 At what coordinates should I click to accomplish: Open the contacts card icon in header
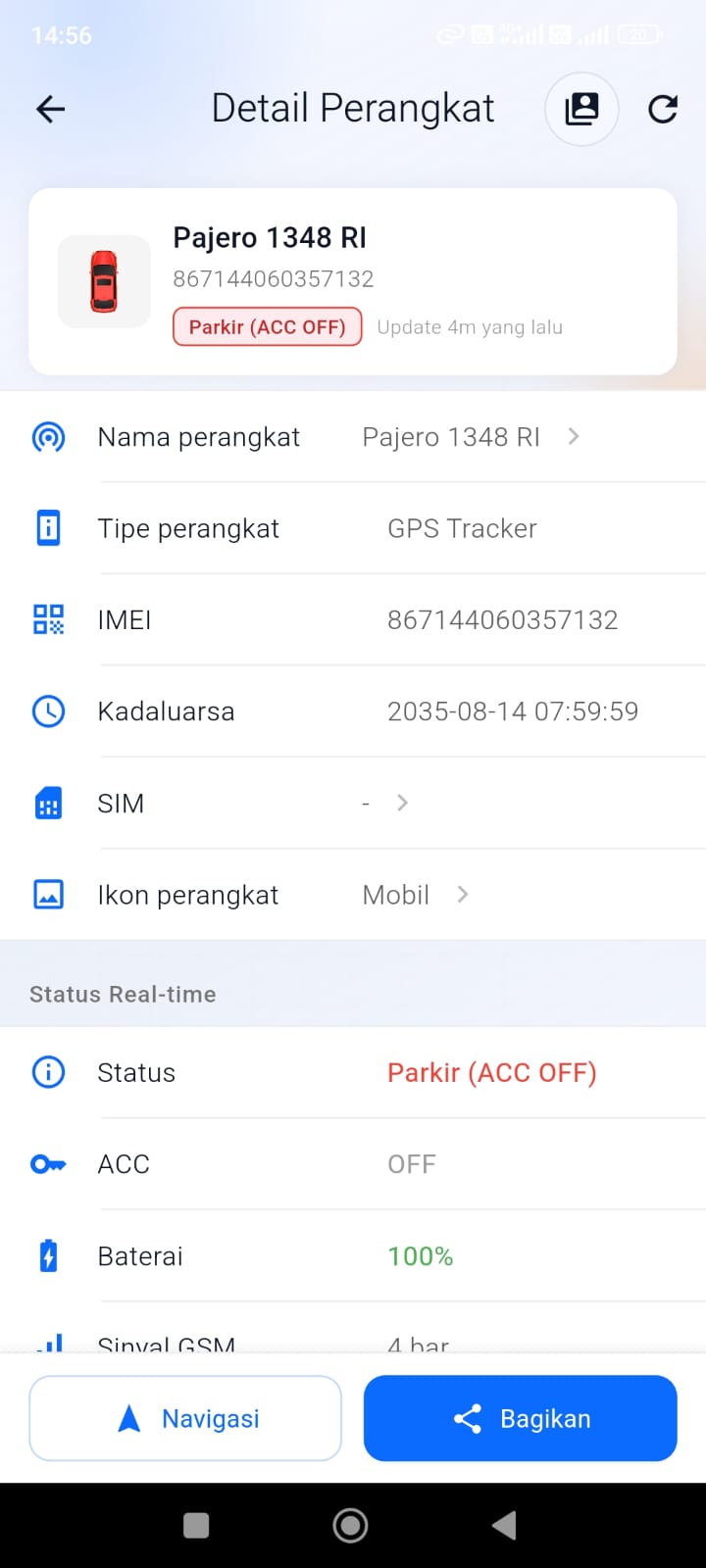pos(581,109)
